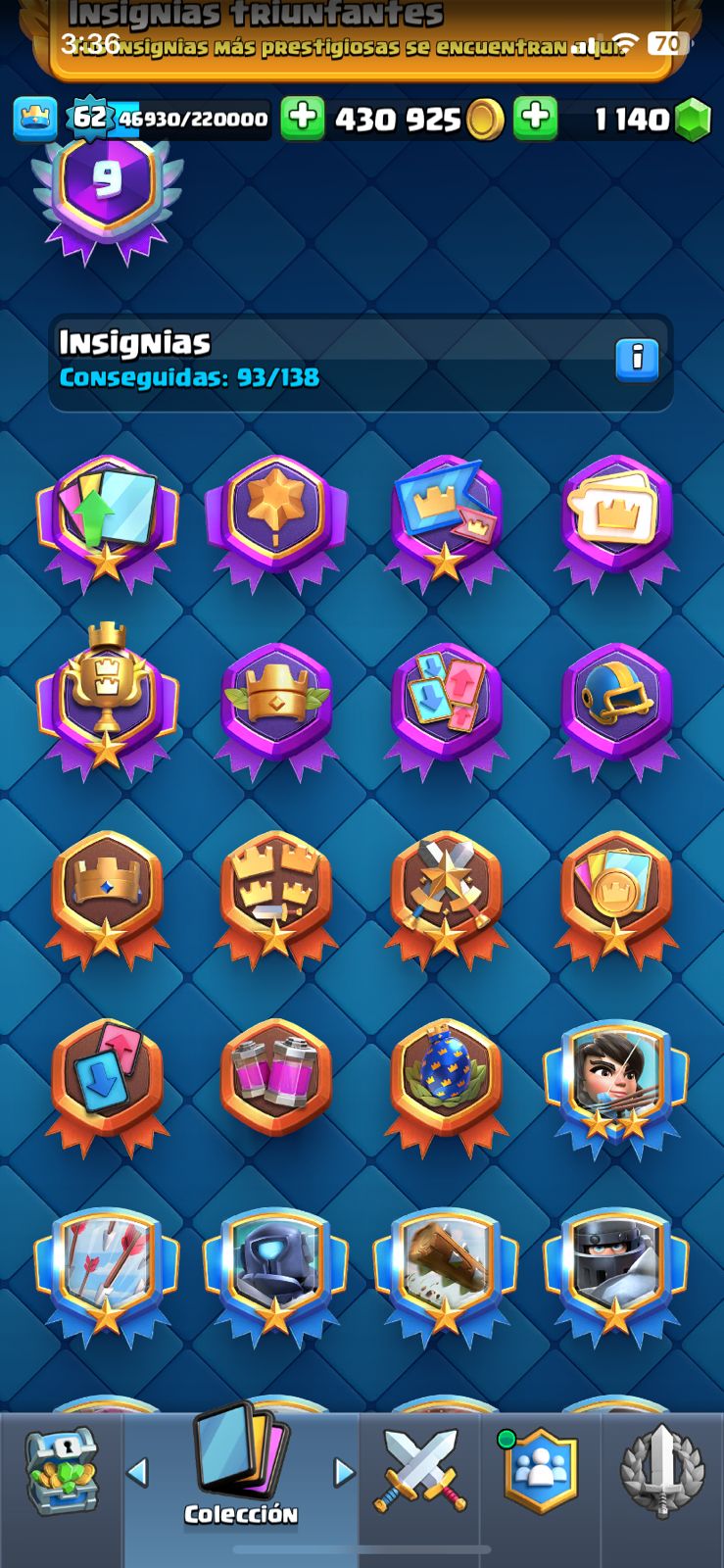Go to previous collection section arrow
The height and width of the screenshot is (1568, 724).
pos(138,1472)
